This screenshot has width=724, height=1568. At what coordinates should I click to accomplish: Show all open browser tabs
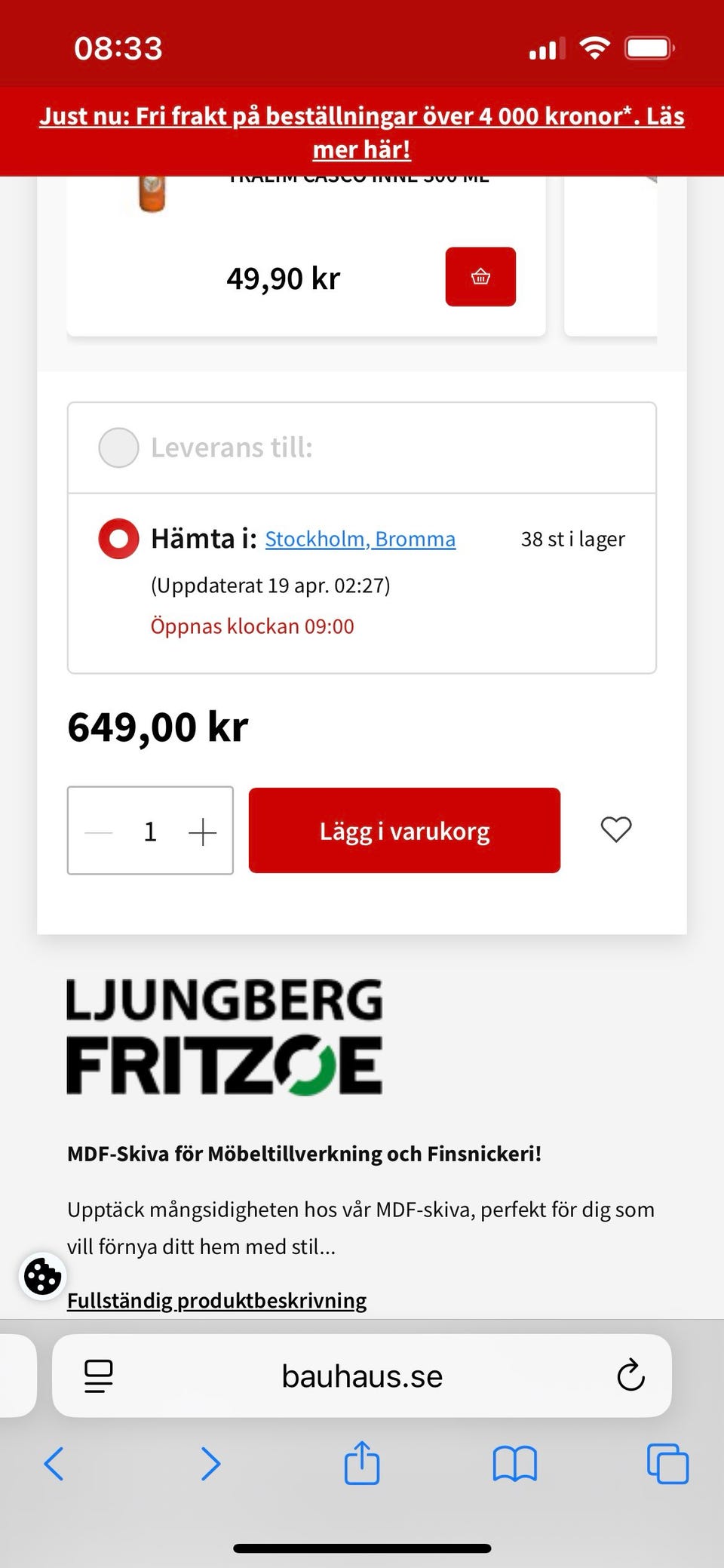coord(667,1464)
